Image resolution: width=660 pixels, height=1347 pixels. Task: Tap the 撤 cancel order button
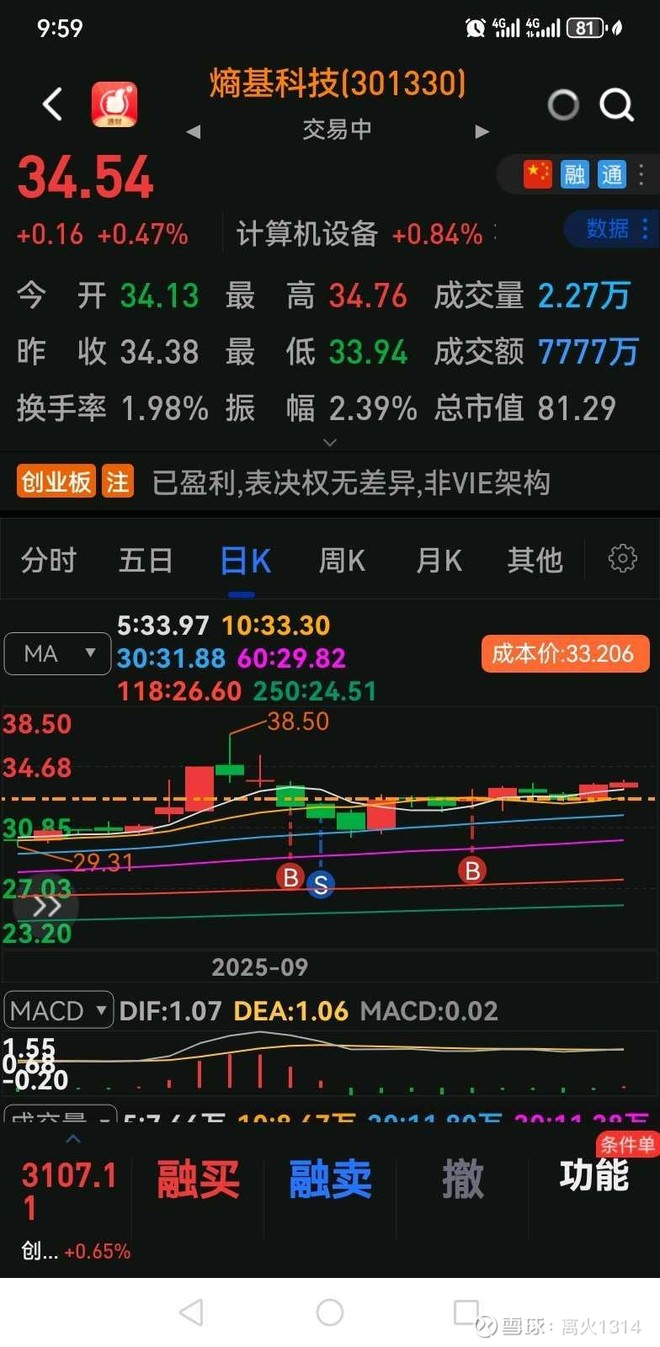click(462, 1180)
